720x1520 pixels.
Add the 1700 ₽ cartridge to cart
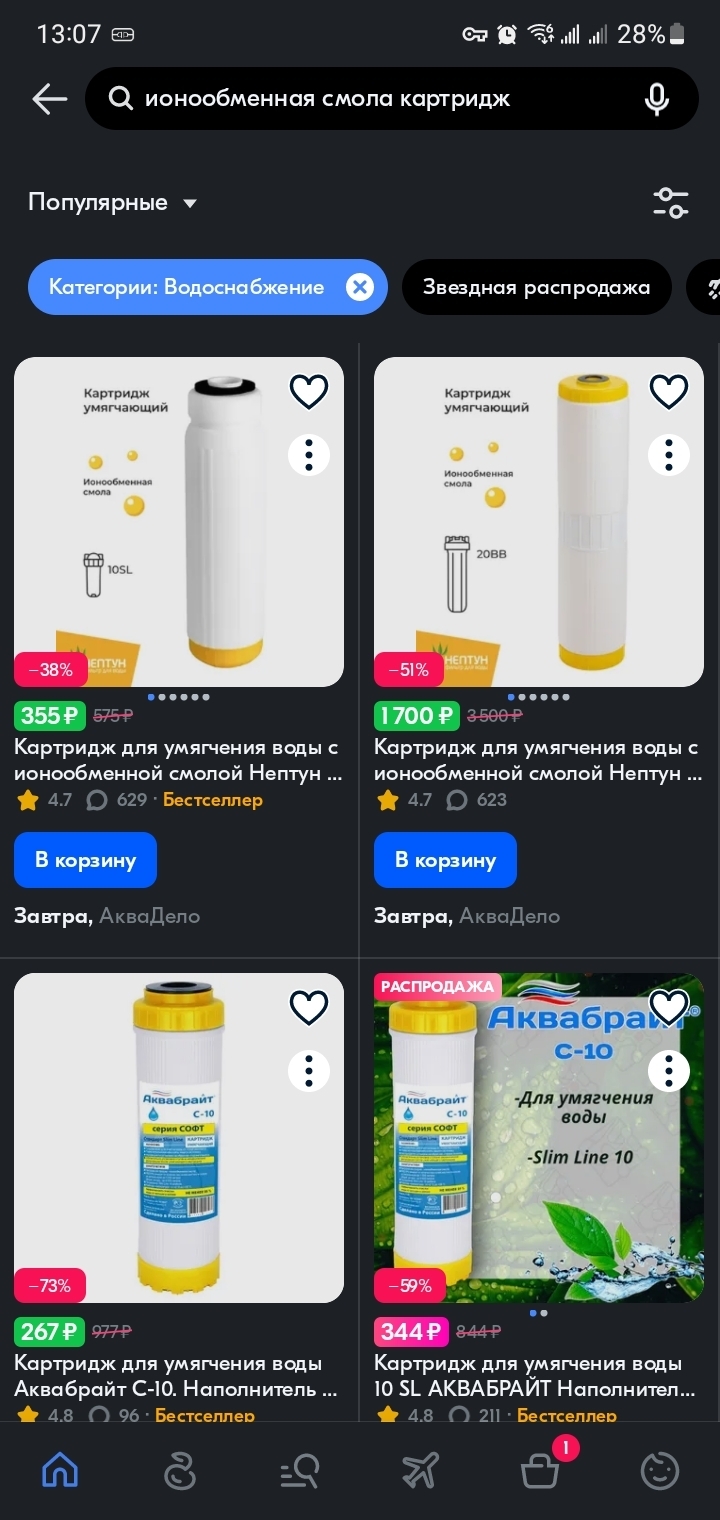[445, 860]
